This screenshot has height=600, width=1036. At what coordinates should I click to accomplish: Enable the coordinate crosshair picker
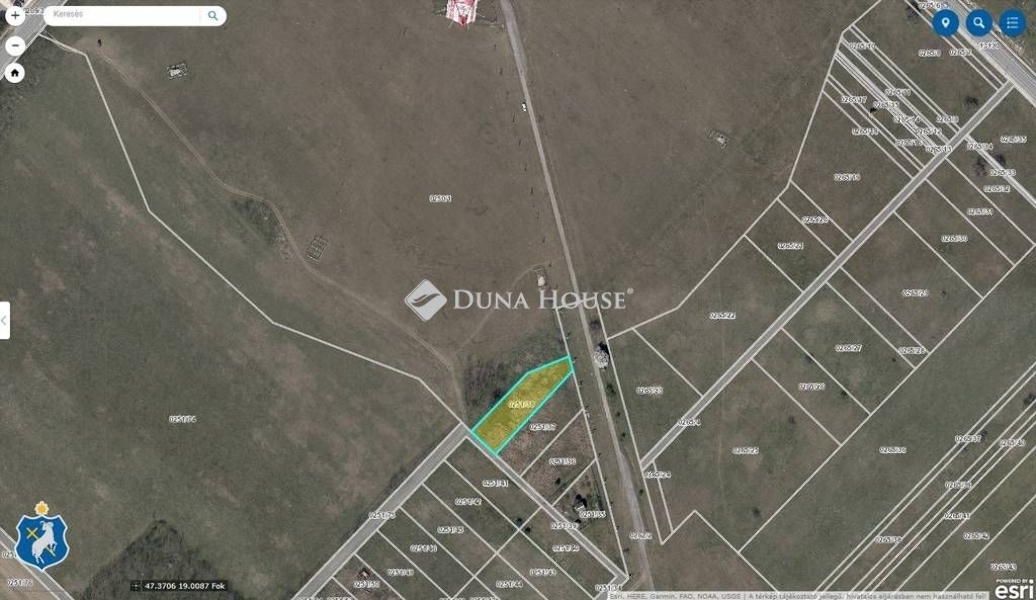point(135,586)
